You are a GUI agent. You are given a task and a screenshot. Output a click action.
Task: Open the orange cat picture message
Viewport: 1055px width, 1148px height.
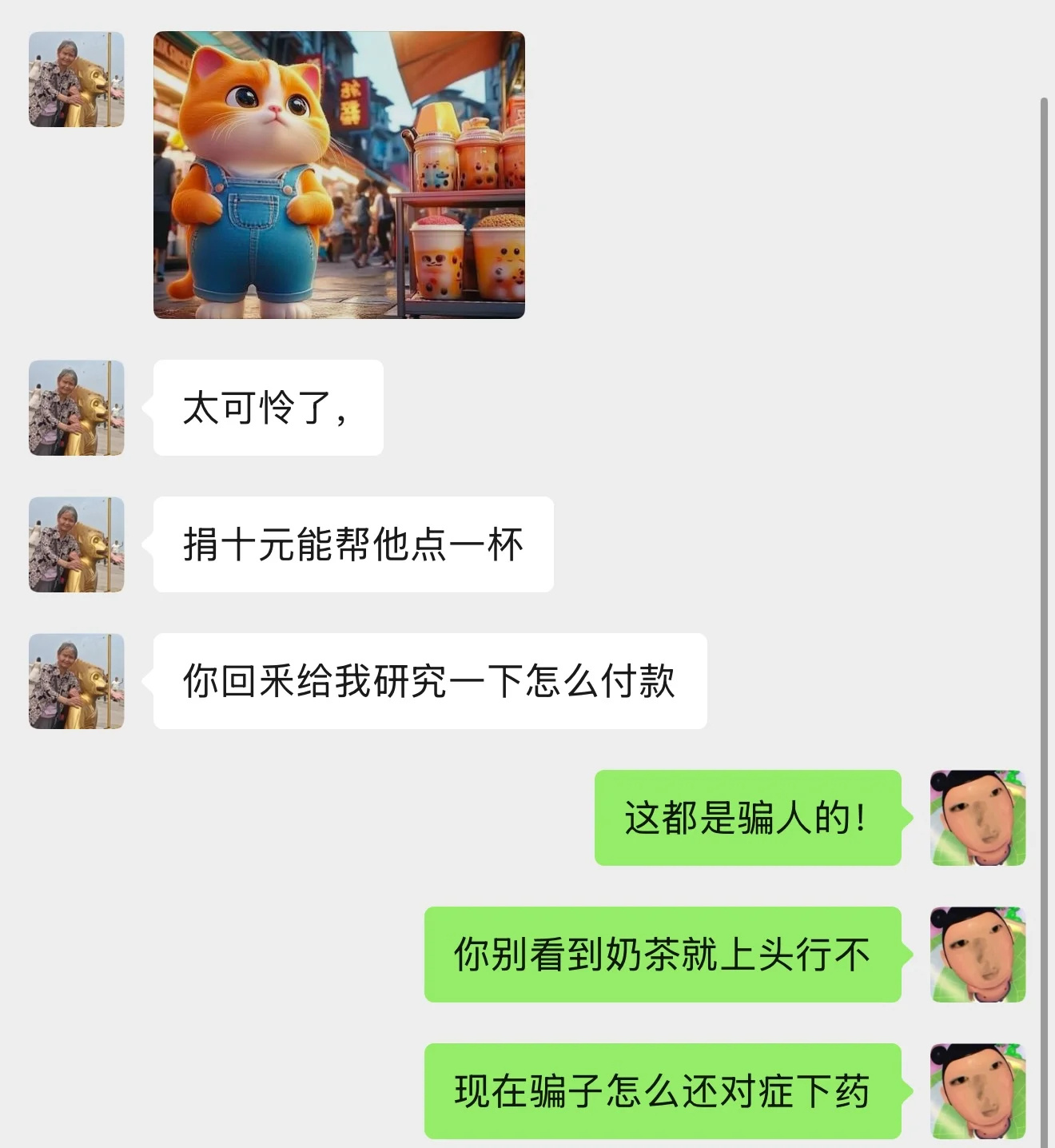click(x=339, y=175)
